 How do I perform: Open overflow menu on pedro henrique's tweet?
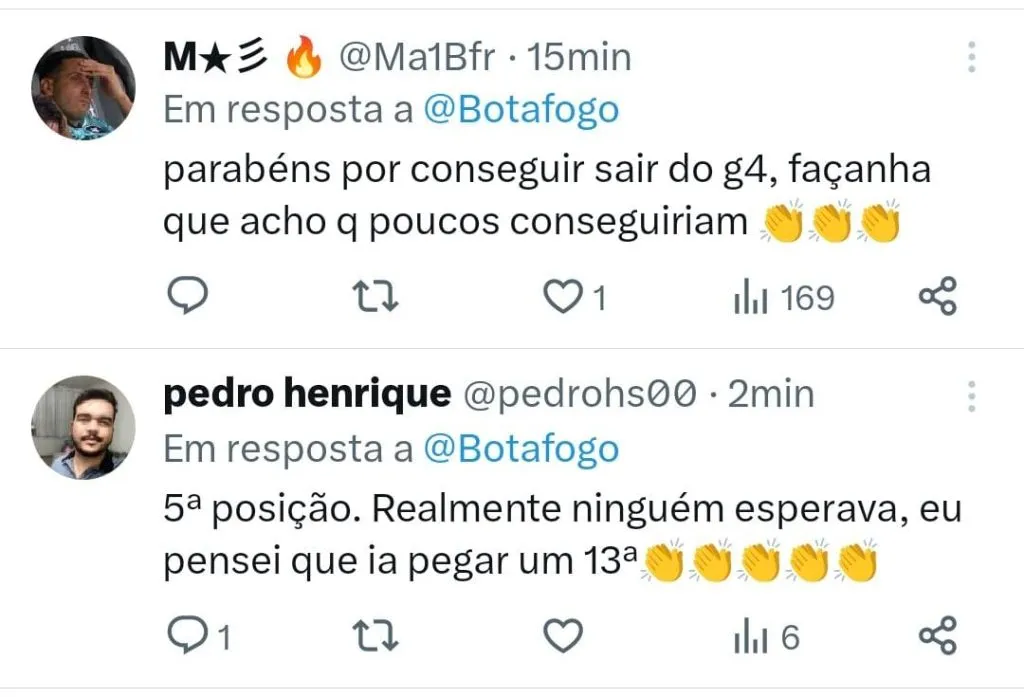tap(971, 396)
